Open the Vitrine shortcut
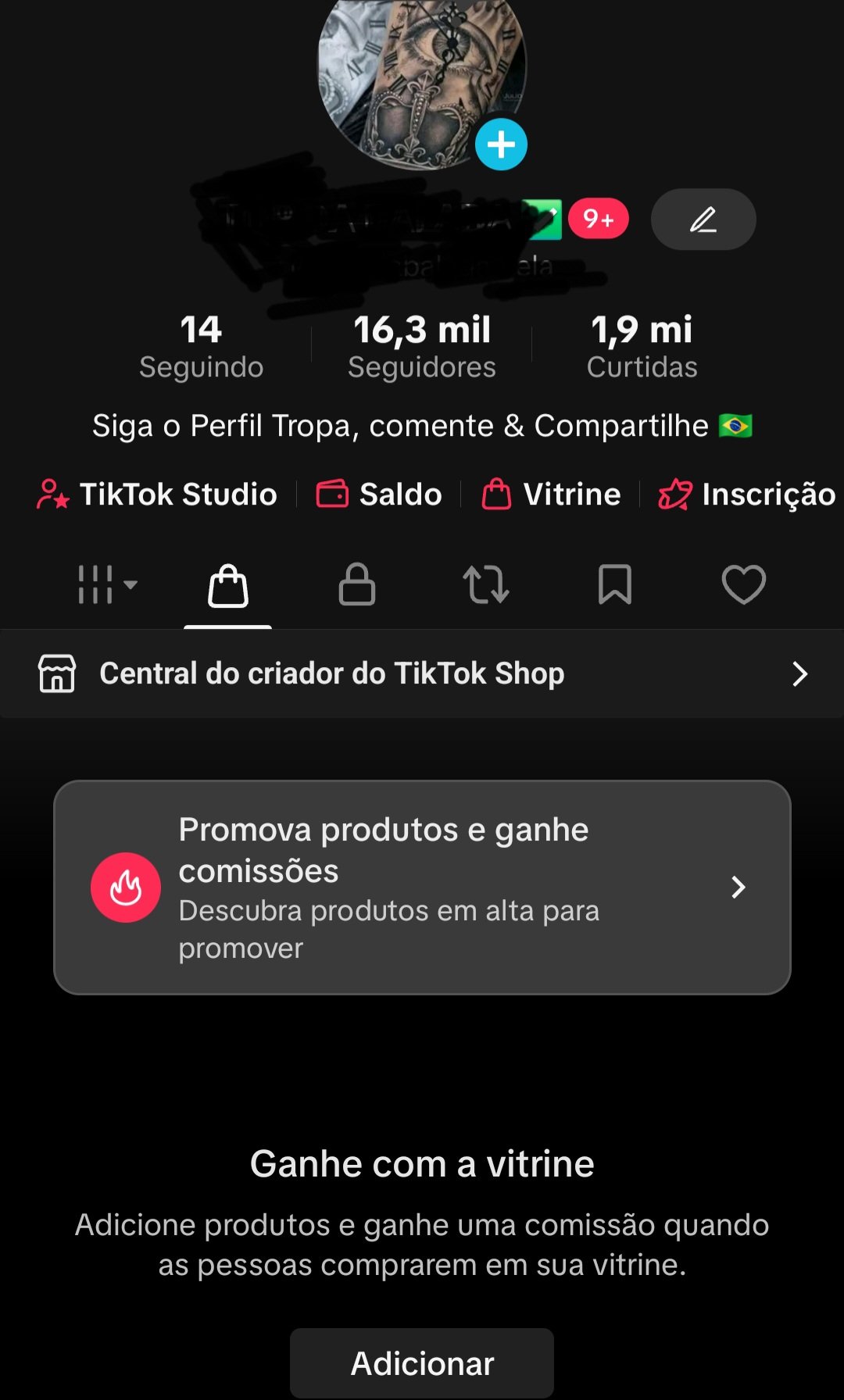Image resolution: width=844 pixels, height=1400 pixels. 552,495
